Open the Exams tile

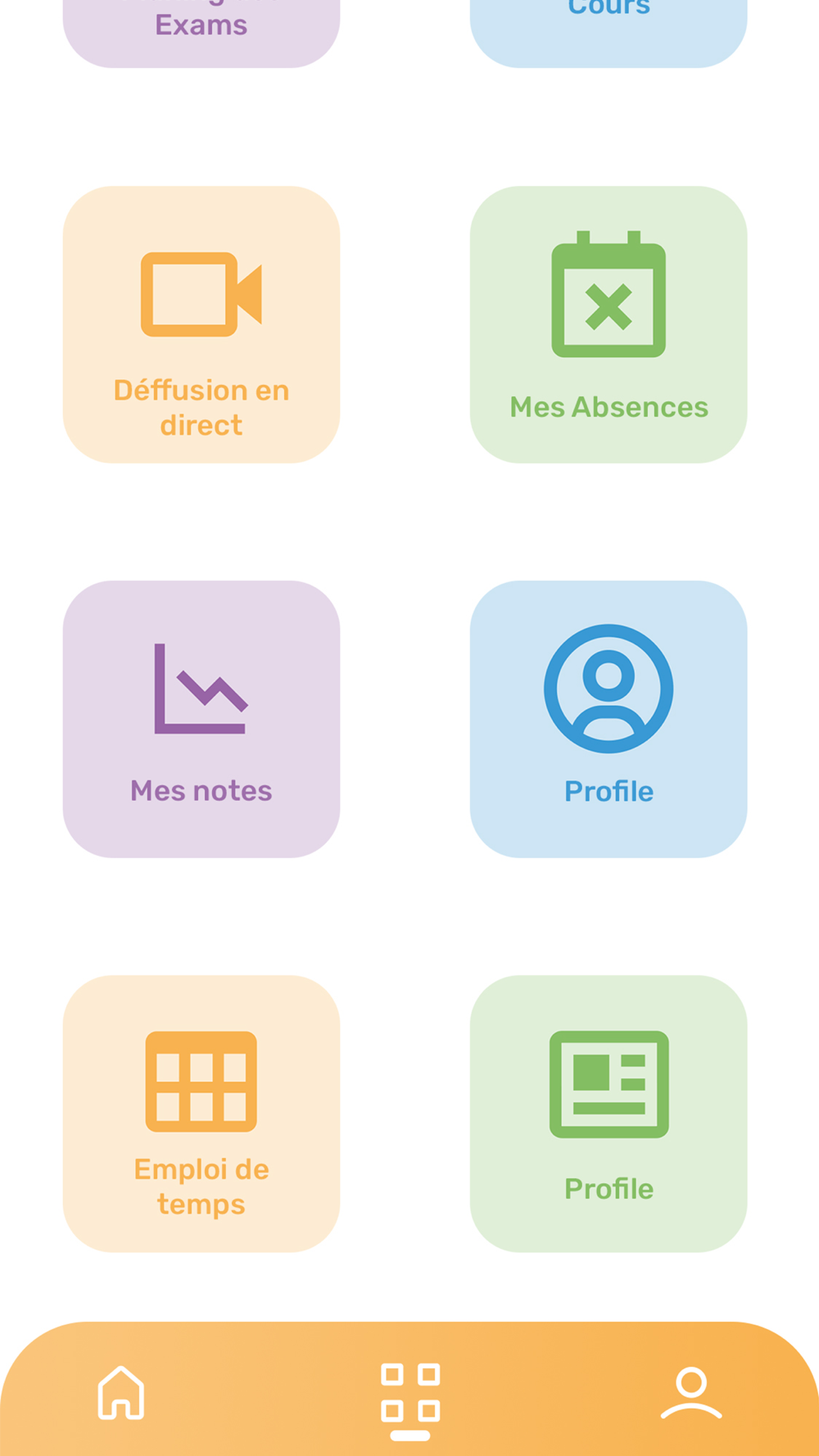[201, 31]
